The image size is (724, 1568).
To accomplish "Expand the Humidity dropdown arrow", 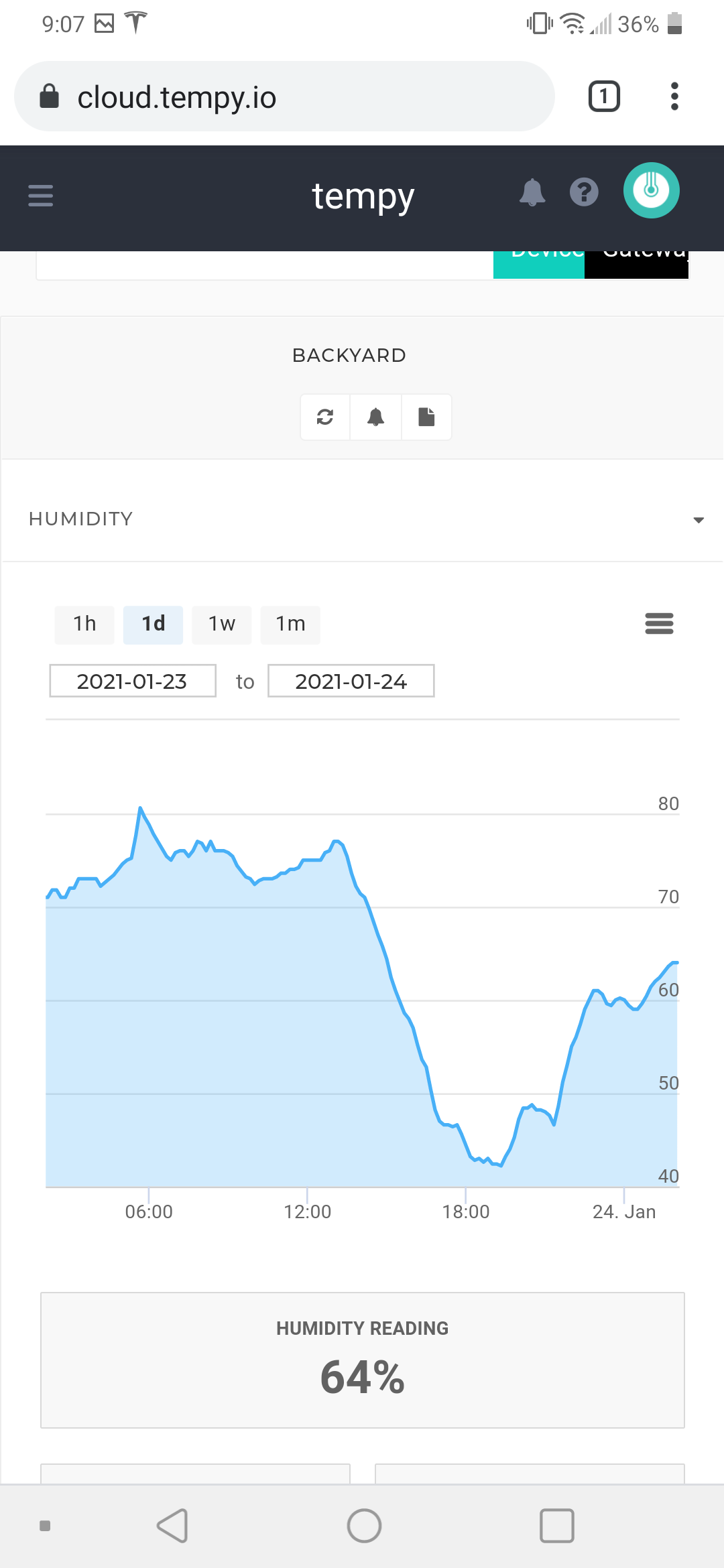I will pyautogui.click(x=699, y=520).
